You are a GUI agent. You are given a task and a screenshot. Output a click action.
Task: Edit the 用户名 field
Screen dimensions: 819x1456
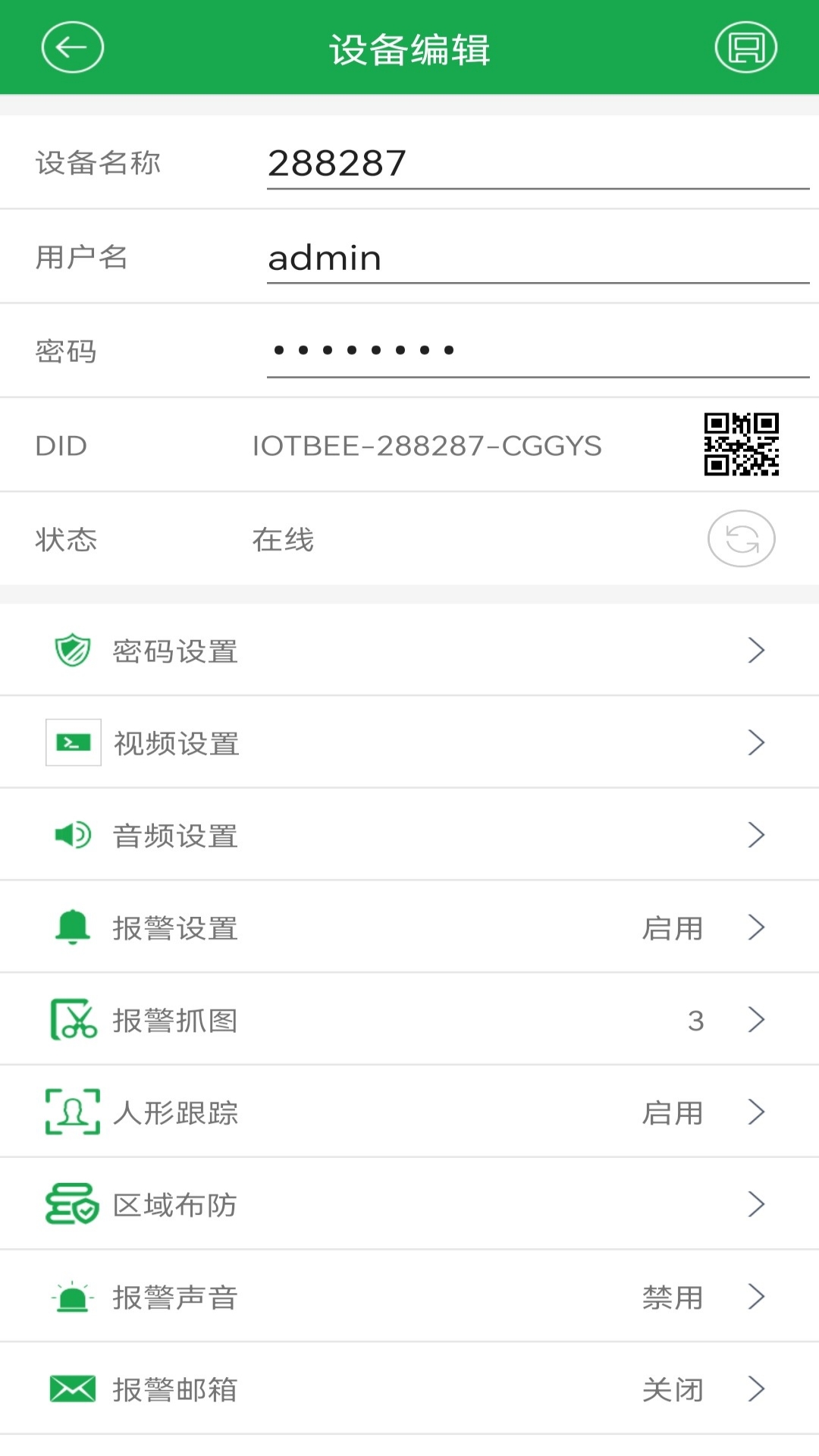click(x=537, y=258)
